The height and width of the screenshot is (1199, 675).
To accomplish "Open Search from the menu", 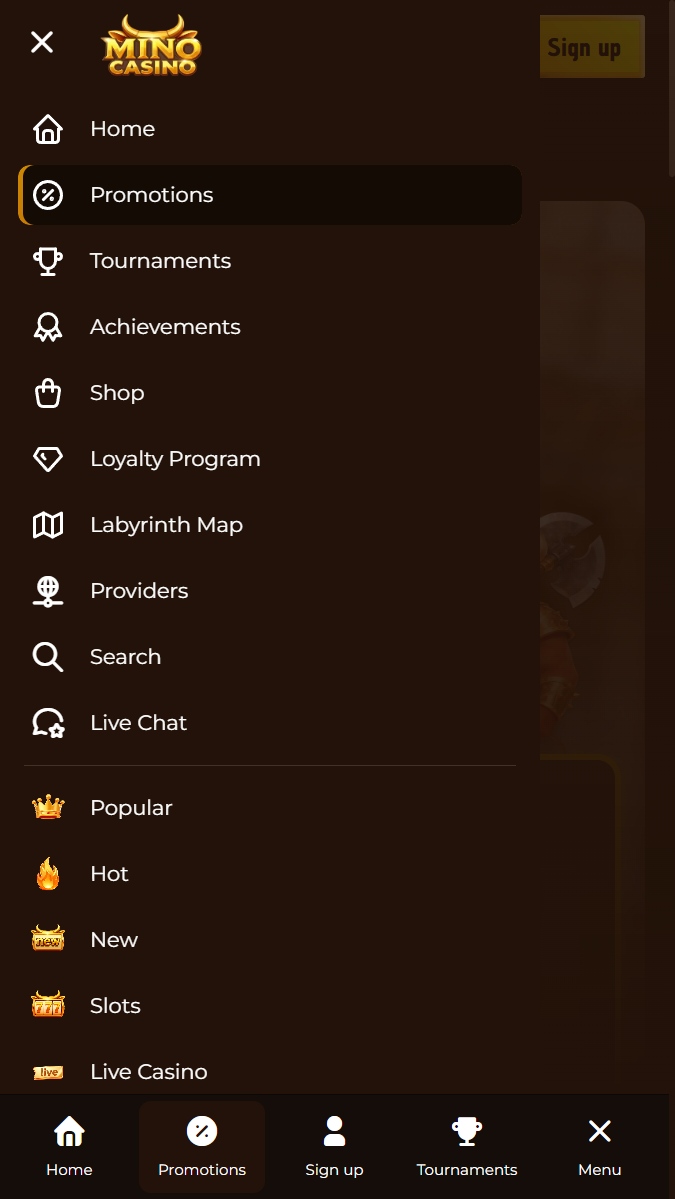I will [x=125, y=657].
